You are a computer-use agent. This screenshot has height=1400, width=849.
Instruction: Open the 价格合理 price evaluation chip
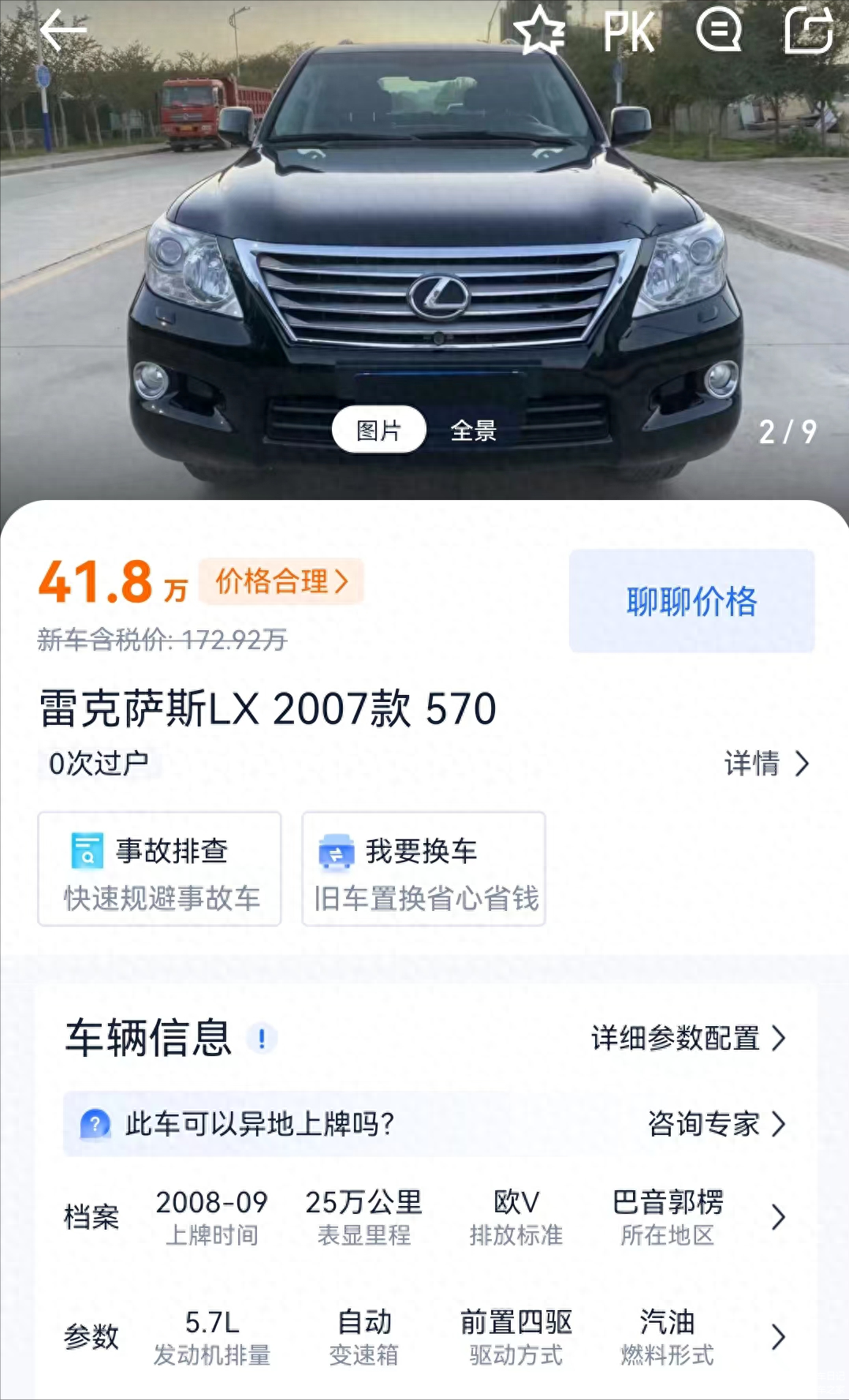(281, 581)
